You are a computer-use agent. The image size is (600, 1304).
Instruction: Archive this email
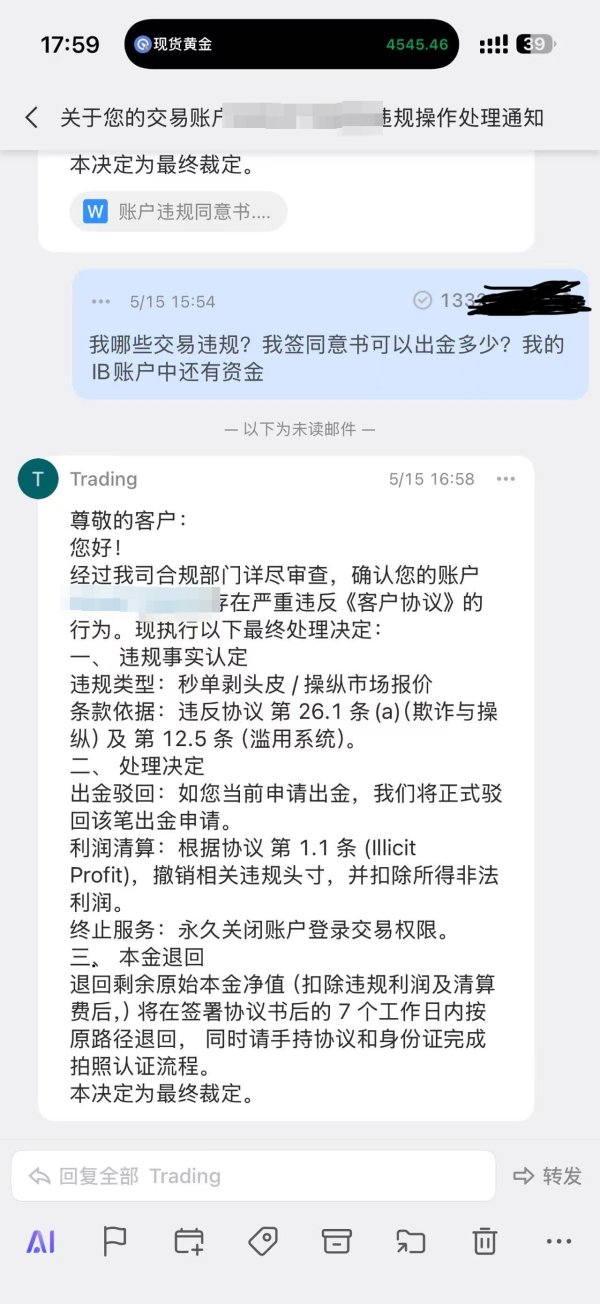pos(337,1242)
